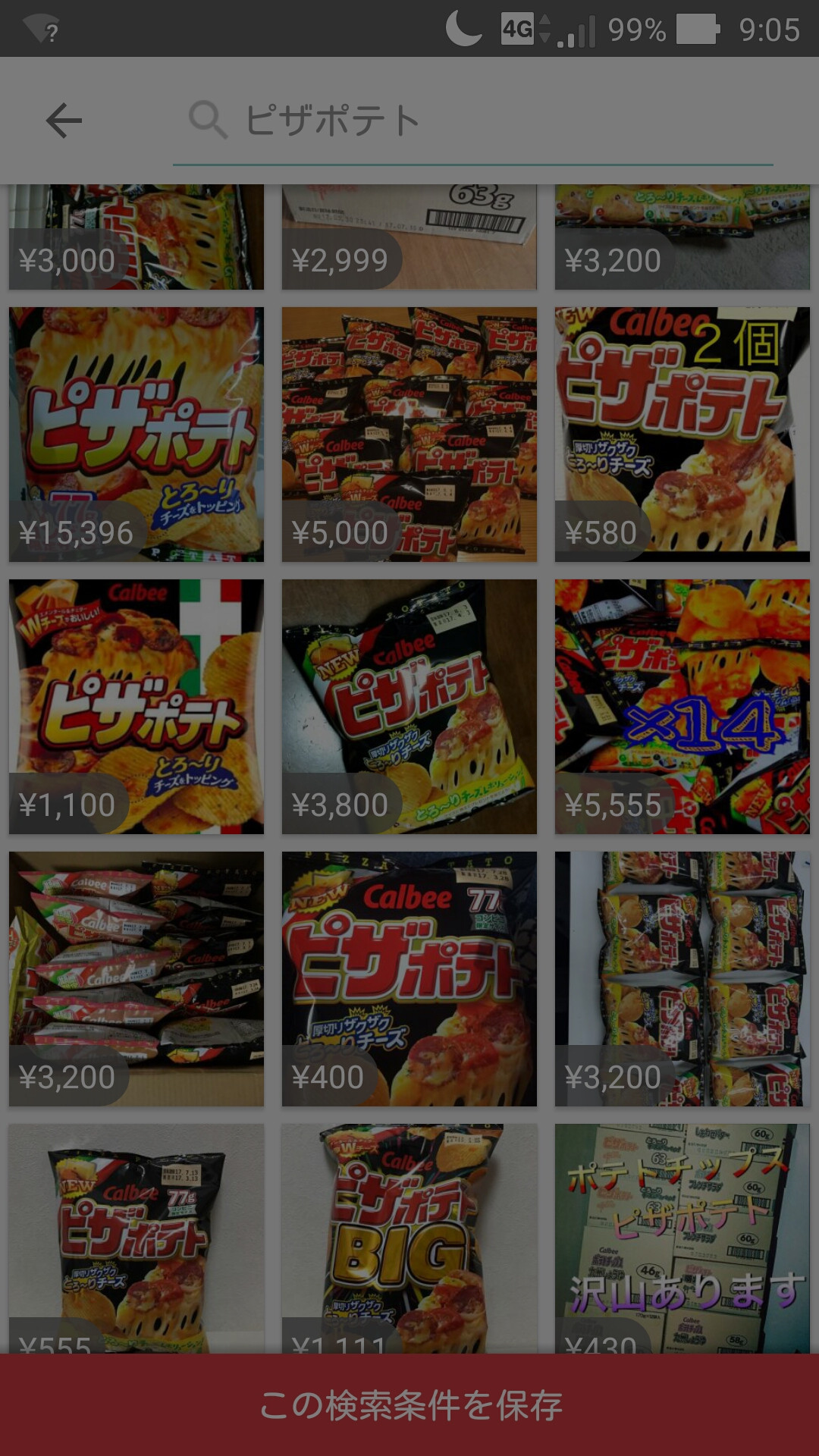
Task: Open the ¥2,999 box listing
Action: [409, 237]
